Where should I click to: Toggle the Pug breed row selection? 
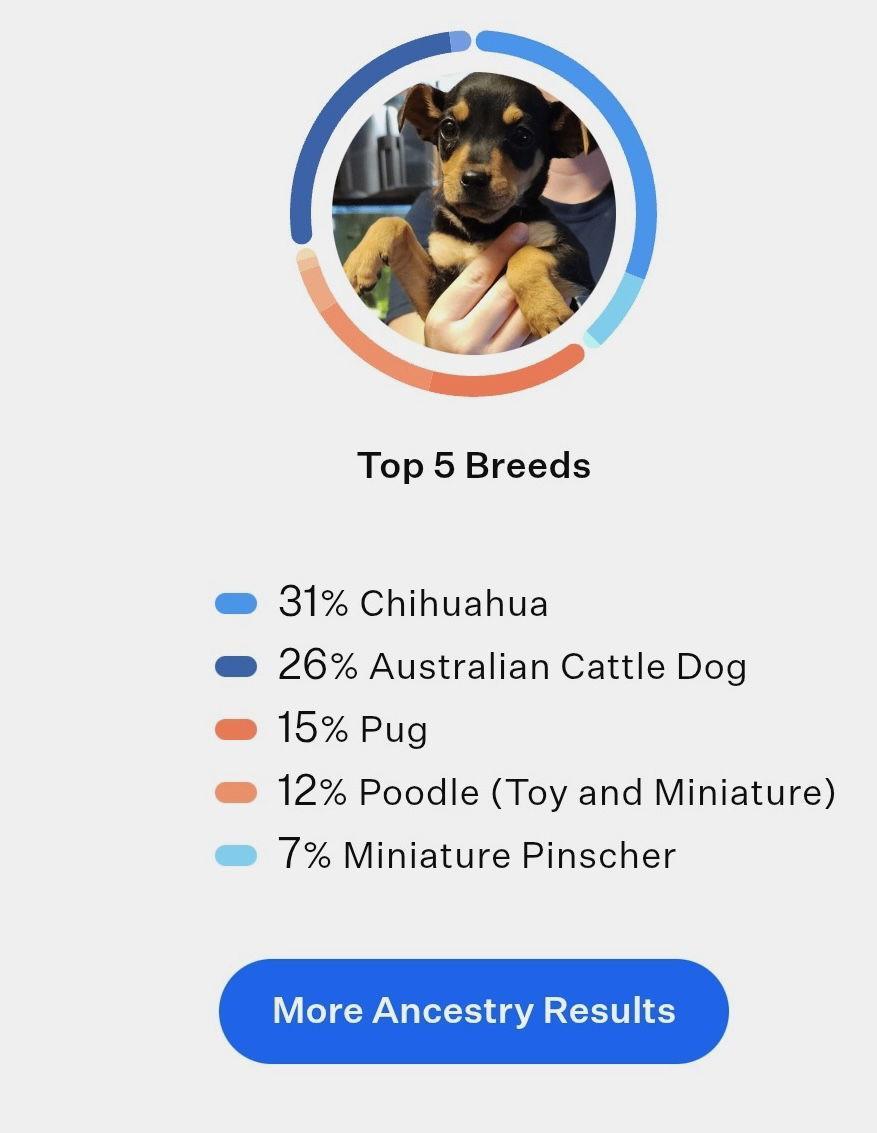coord(350,729)
